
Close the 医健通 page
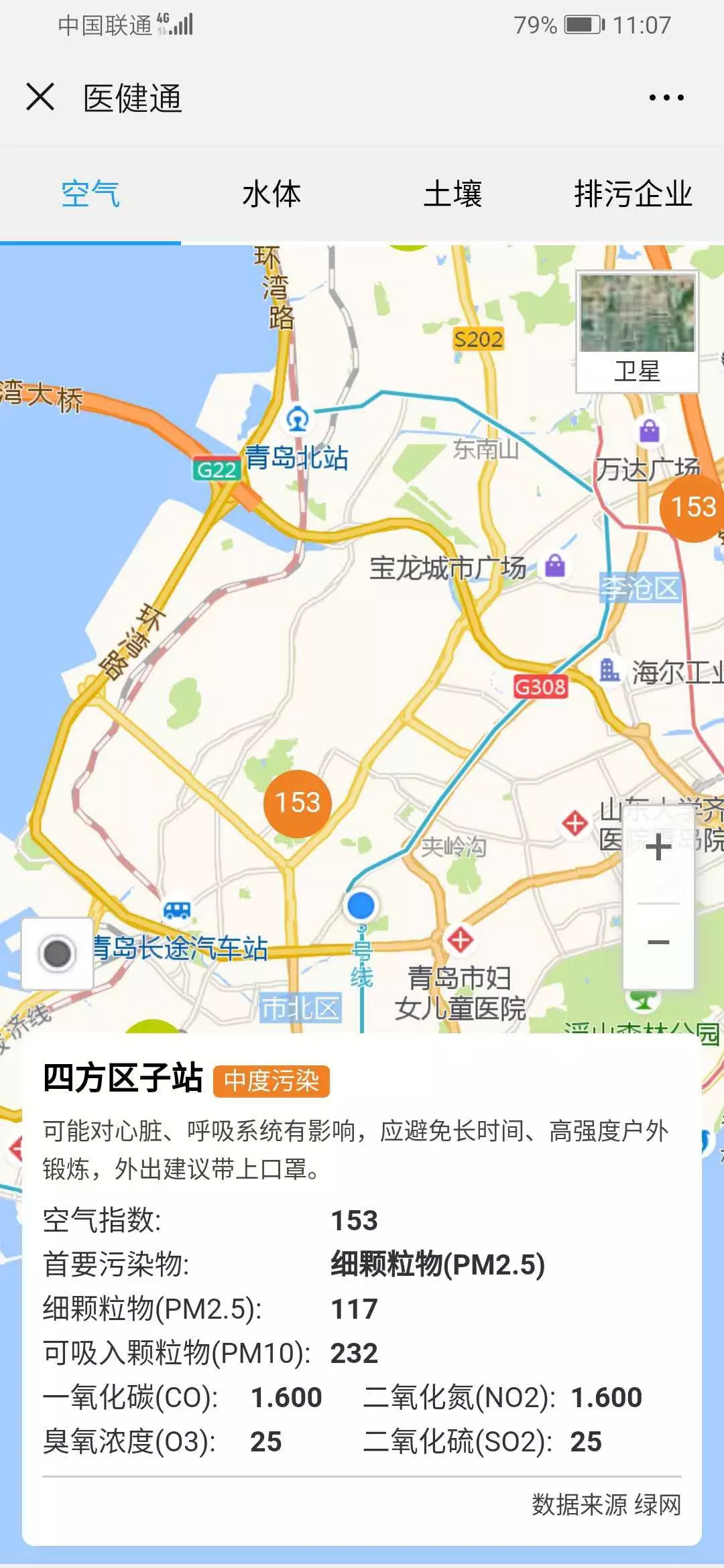(x=40, y=97)
